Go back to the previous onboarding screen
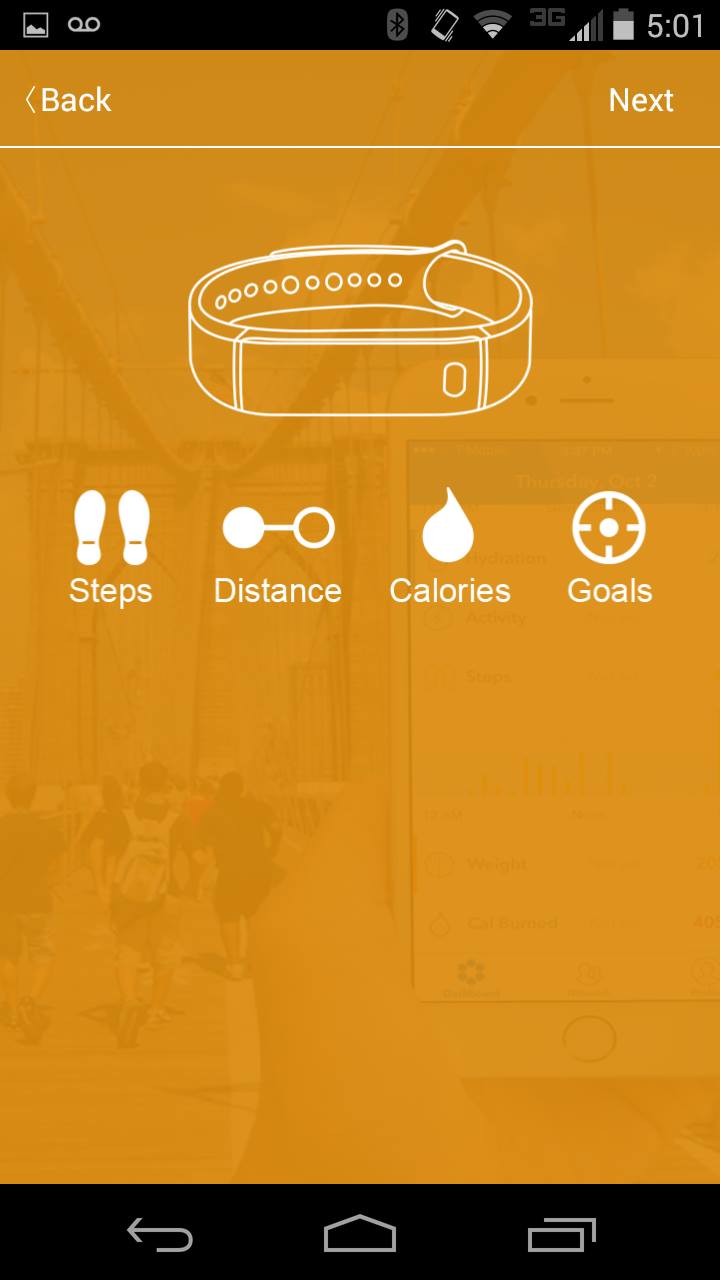720x1280 pixels. pos(68,100)
